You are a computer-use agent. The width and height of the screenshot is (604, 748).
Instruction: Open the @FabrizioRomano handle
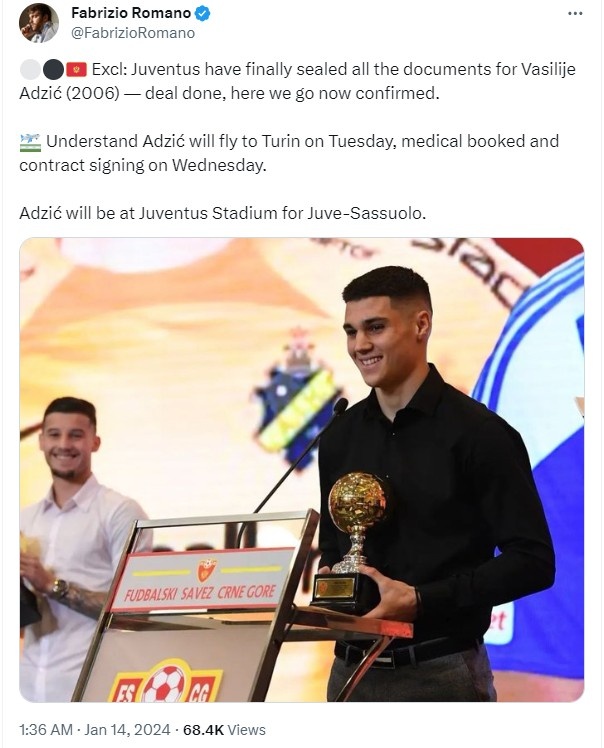(133, 33)
